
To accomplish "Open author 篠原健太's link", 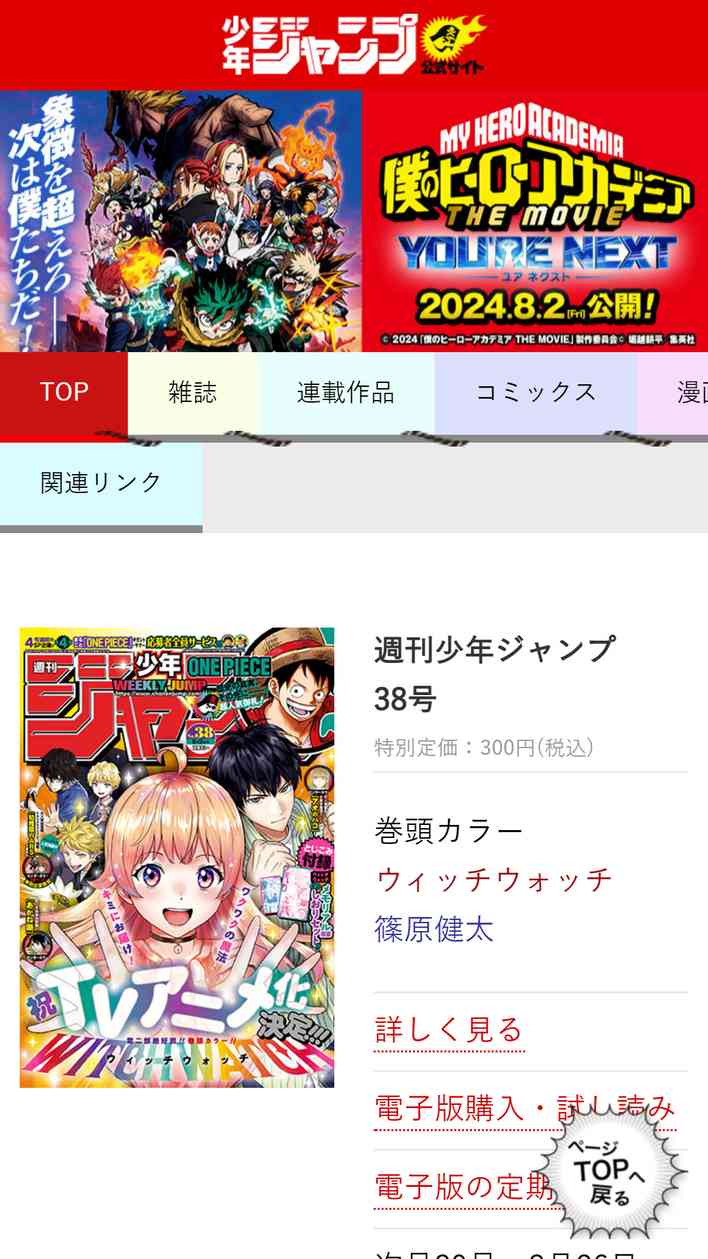I will pos(434,929).
